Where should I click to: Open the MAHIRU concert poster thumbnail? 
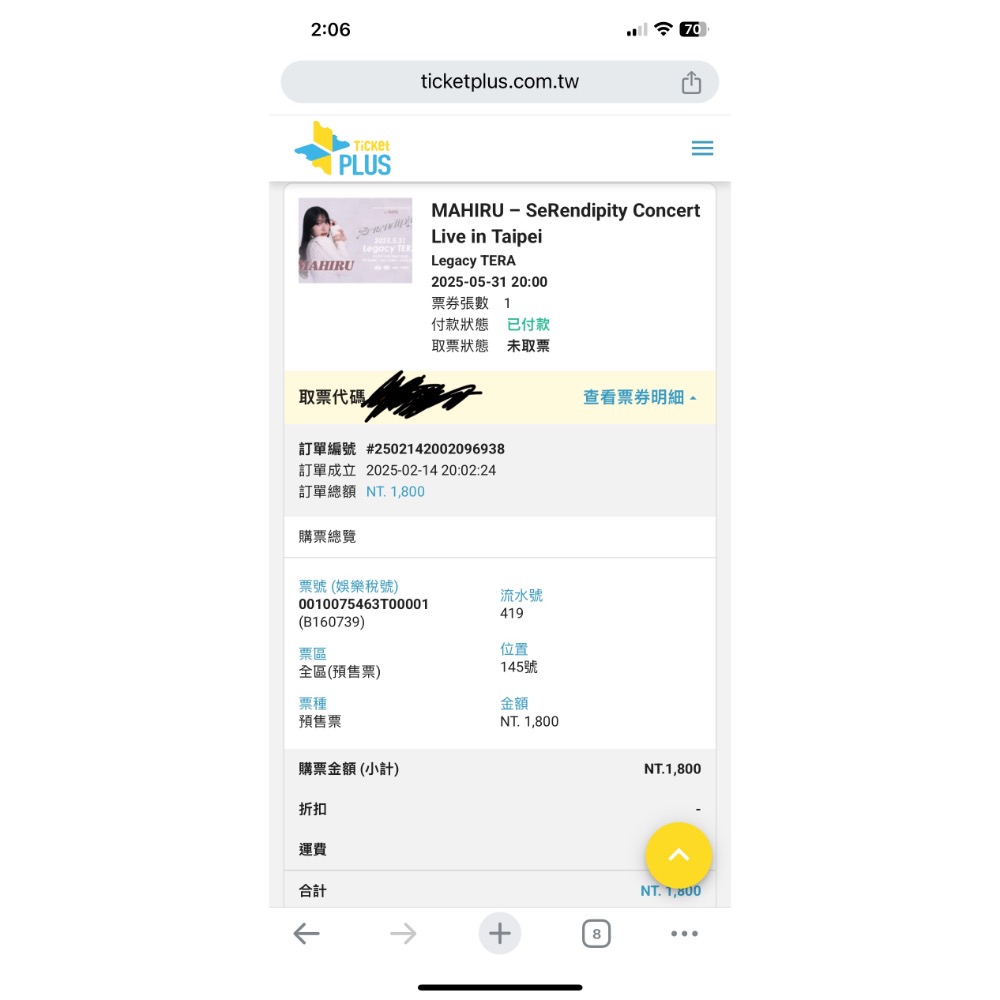tap(341, 240)
